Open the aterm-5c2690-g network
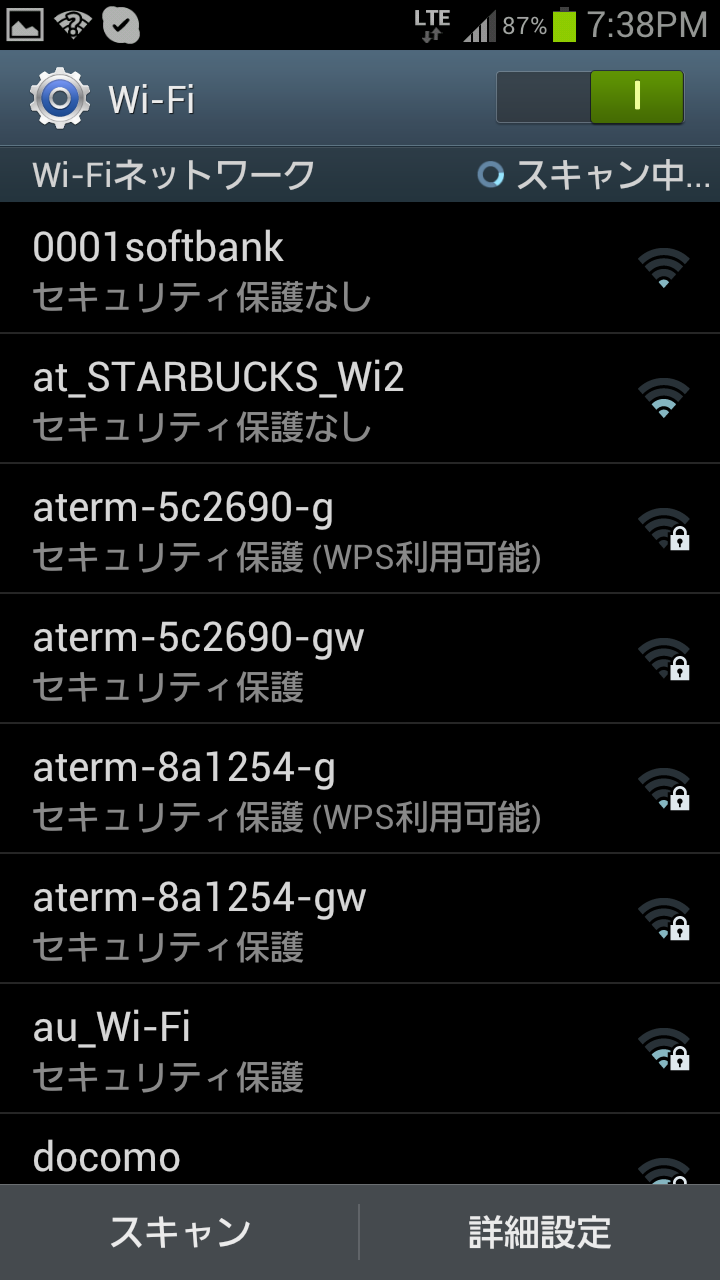This screenshot has width=720, height=1280. click(360, 529)
